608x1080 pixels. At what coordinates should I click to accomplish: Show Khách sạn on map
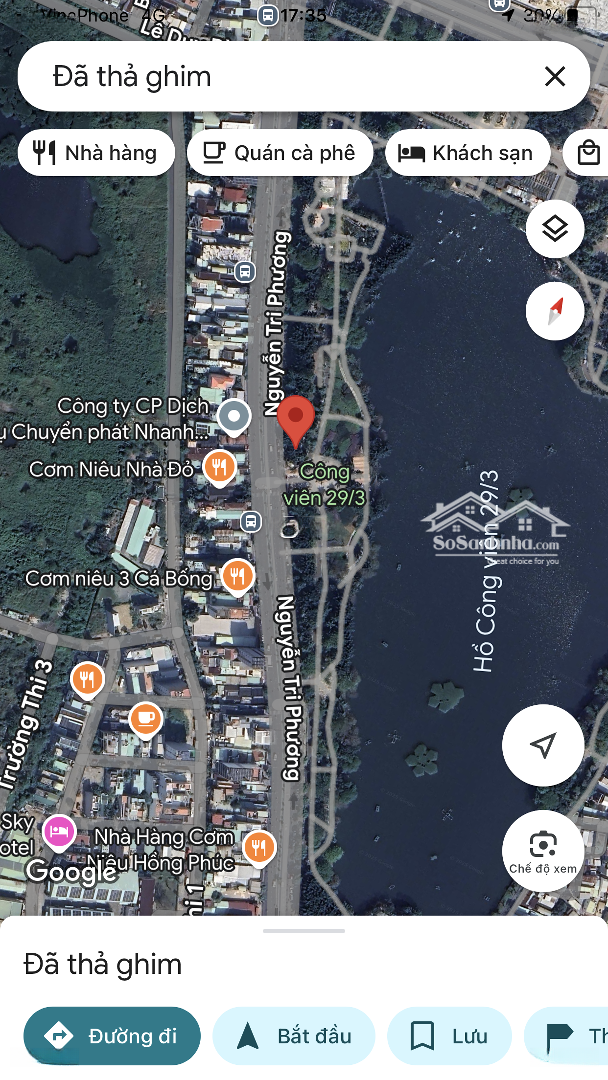[467, 153]
